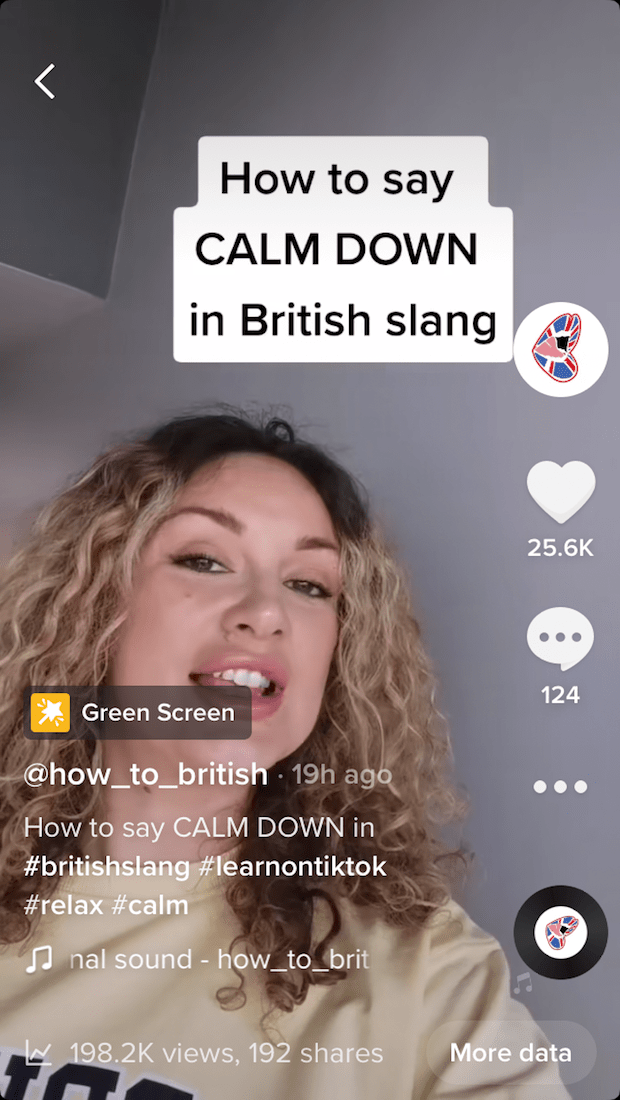Open the original sound track link
Screen dimensions: 620x1100
[x=218, y=960]
